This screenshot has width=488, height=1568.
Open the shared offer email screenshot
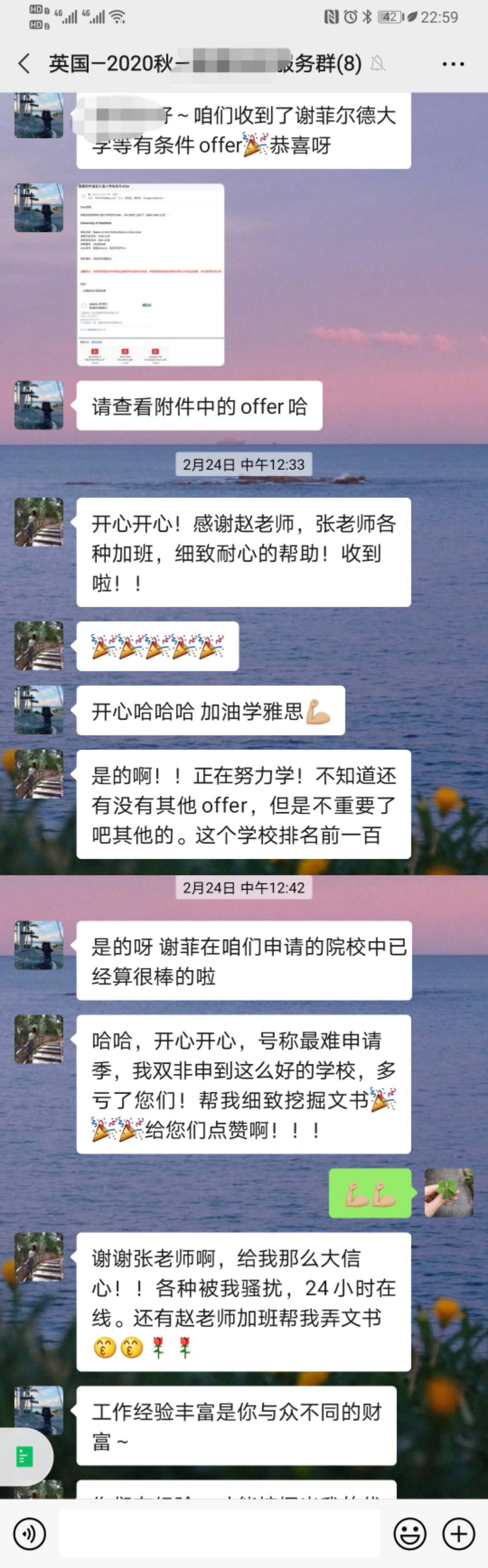150,274
